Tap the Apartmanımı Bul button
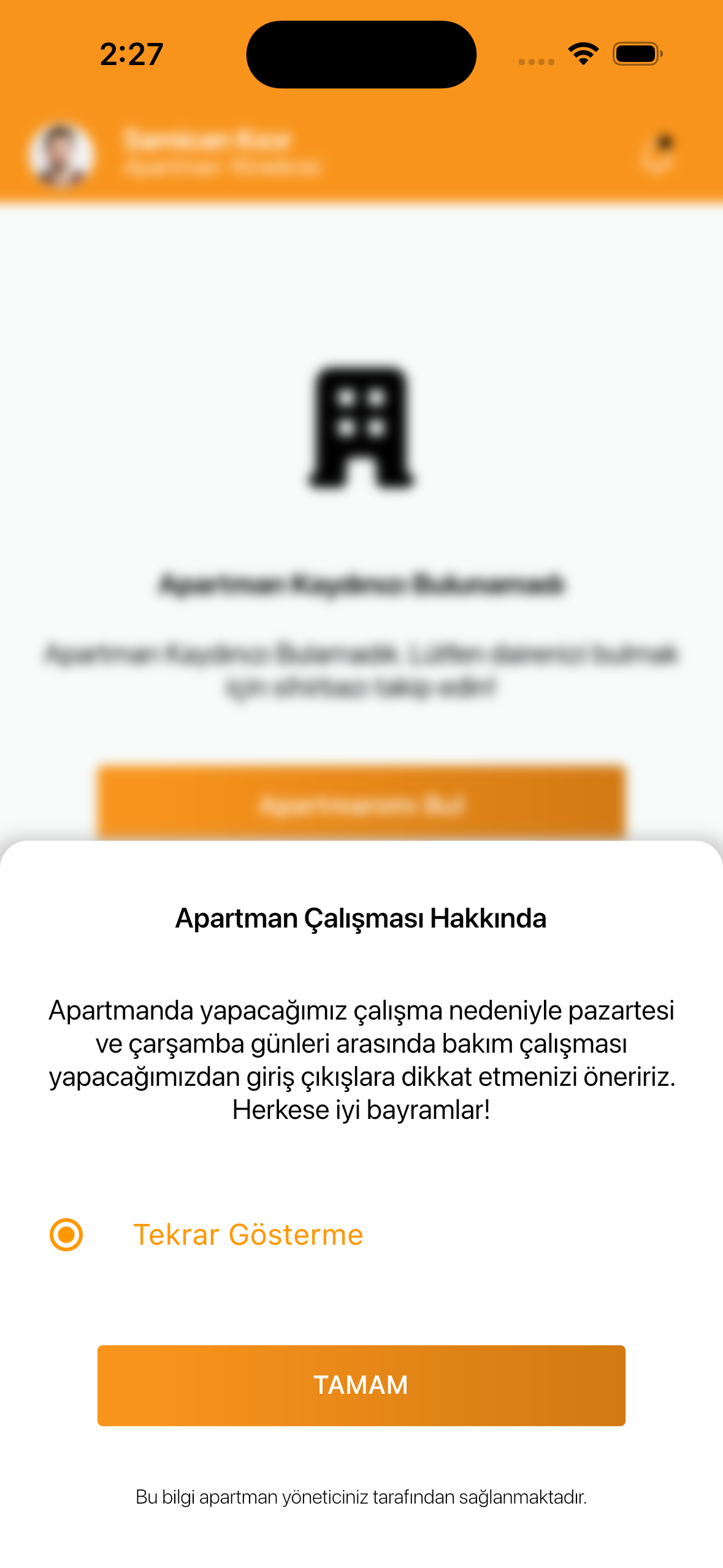Image resolution: width=723 pixels, height=1568 pixels. [361, 802]
